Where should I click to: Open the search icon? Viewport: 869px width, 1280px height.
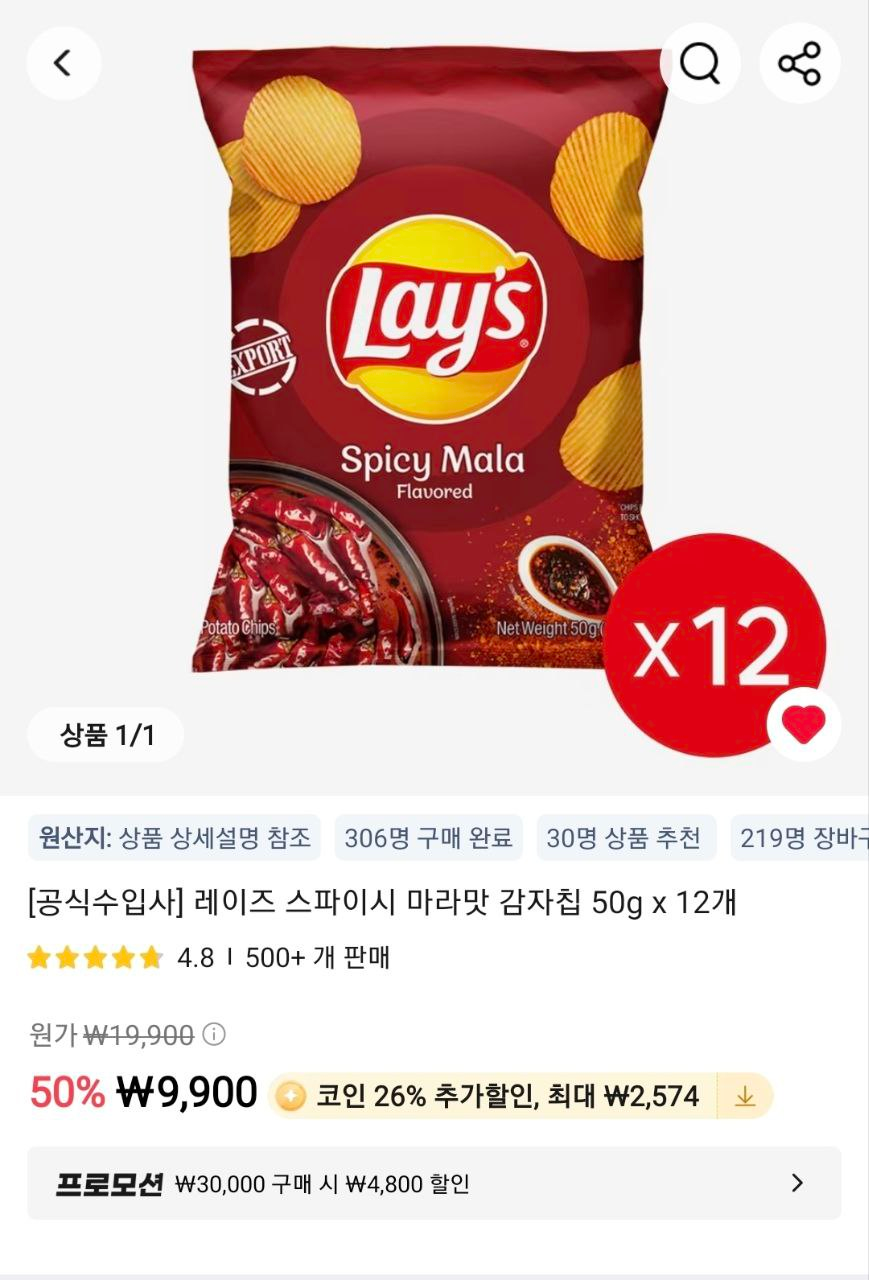pos(700,62)
